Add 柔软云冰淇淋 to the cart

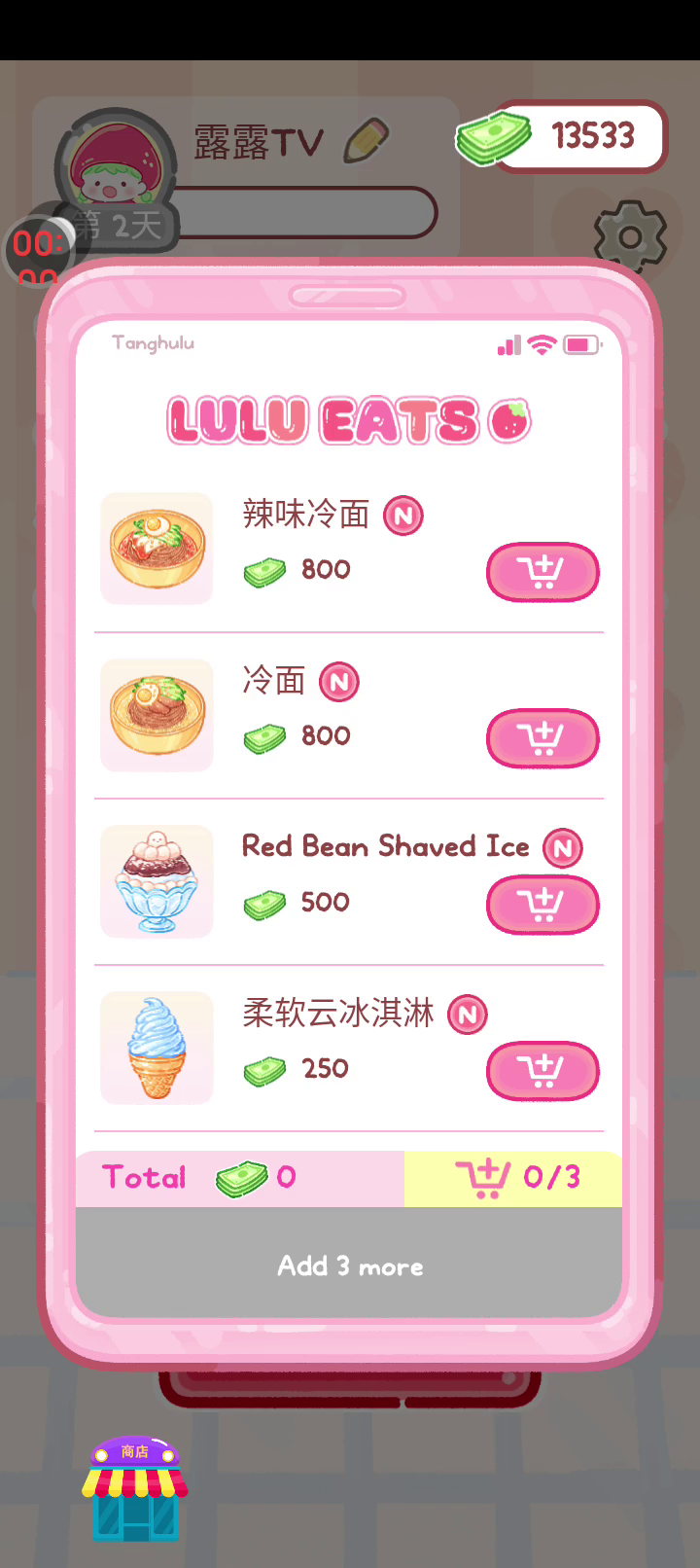click(542, 1071)
